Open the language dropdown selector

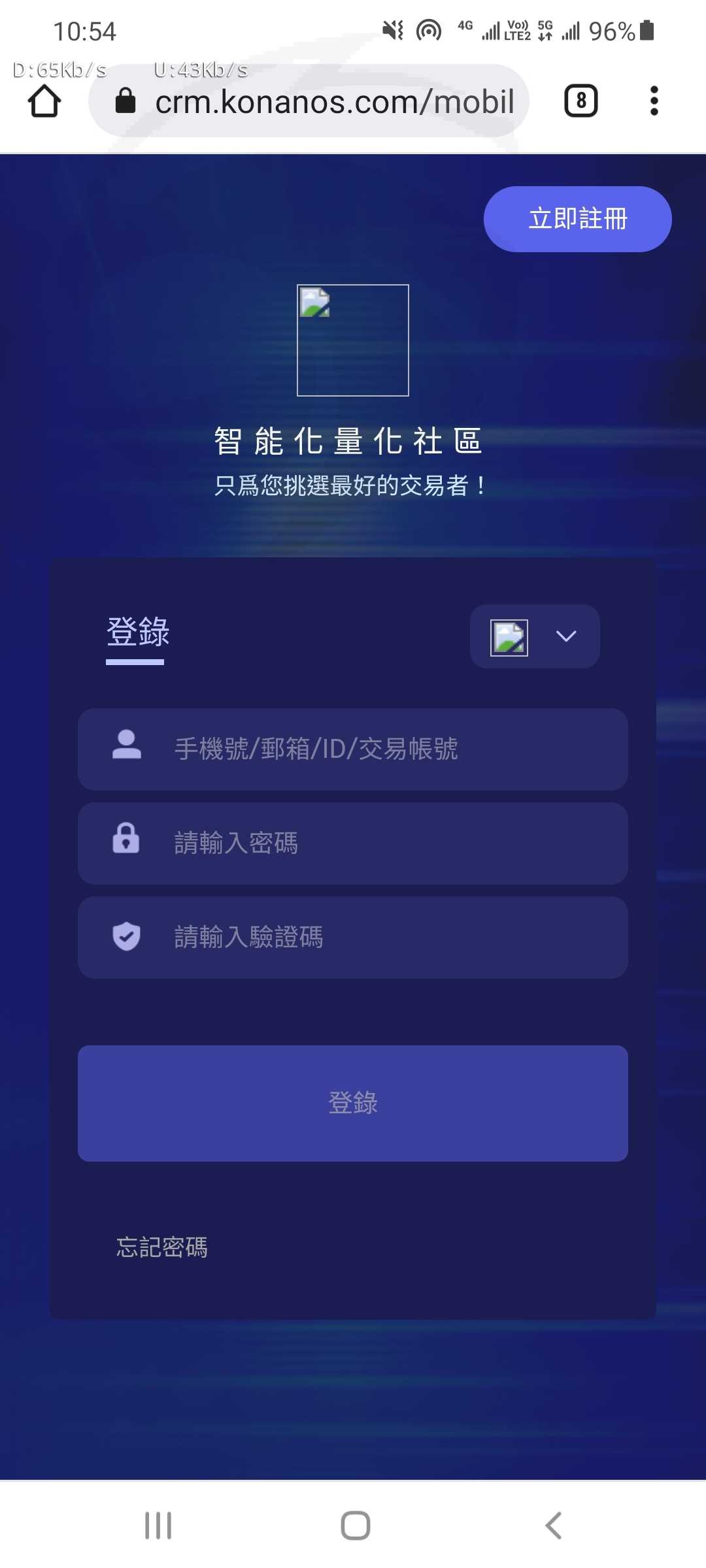pyautogui.click(x=535, y=636)
